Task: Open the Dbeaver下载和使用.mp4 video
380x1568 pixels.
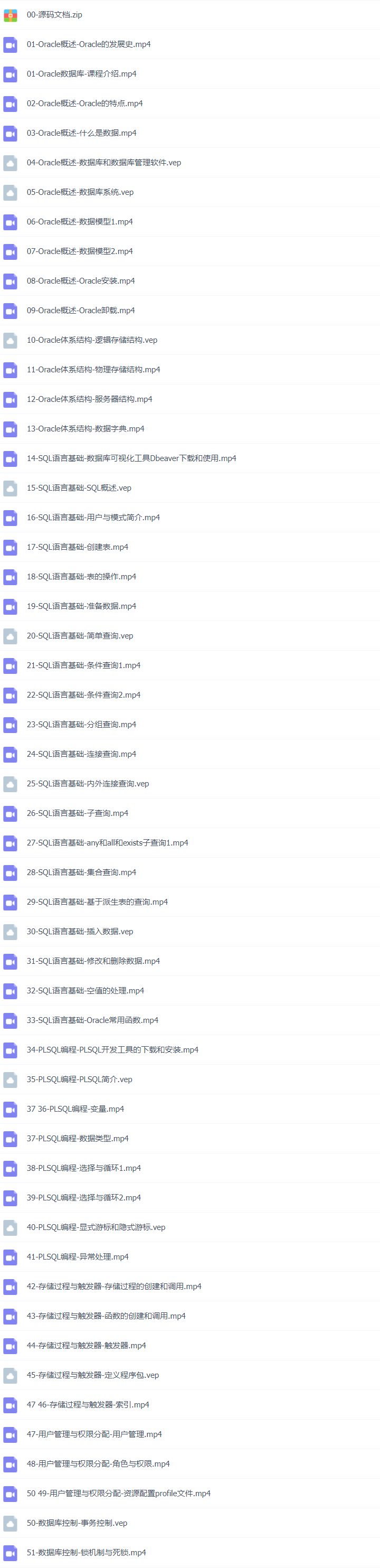Action: [x=131, y=458]
